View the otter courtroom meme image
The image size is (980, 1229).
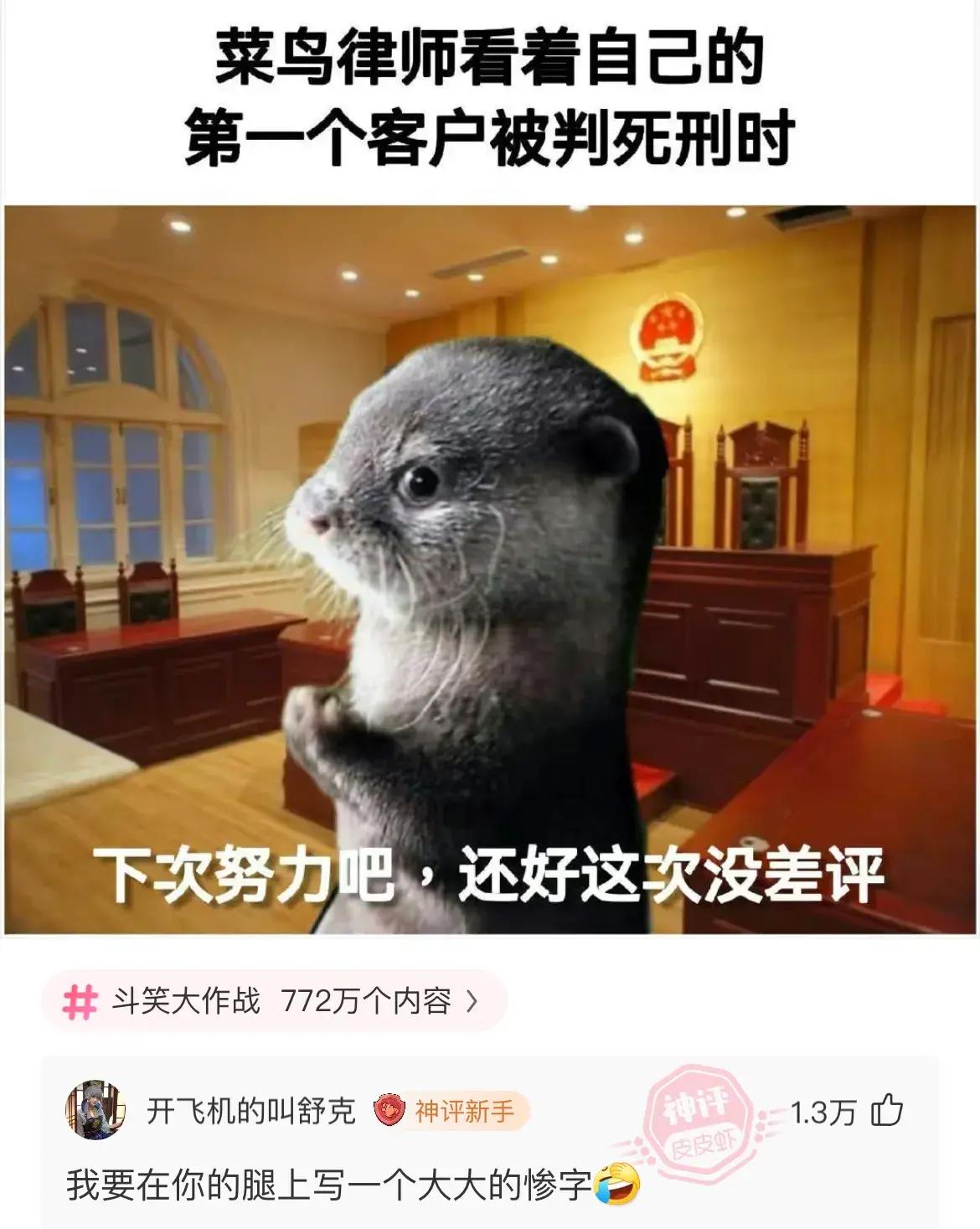(x=490, y=570)
